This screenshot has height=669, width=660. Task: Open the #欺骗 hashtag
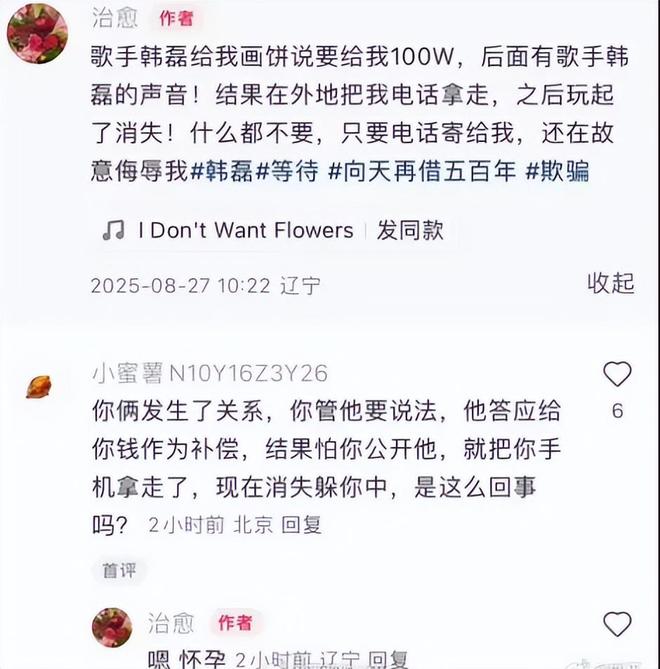[x=557, y=171]
